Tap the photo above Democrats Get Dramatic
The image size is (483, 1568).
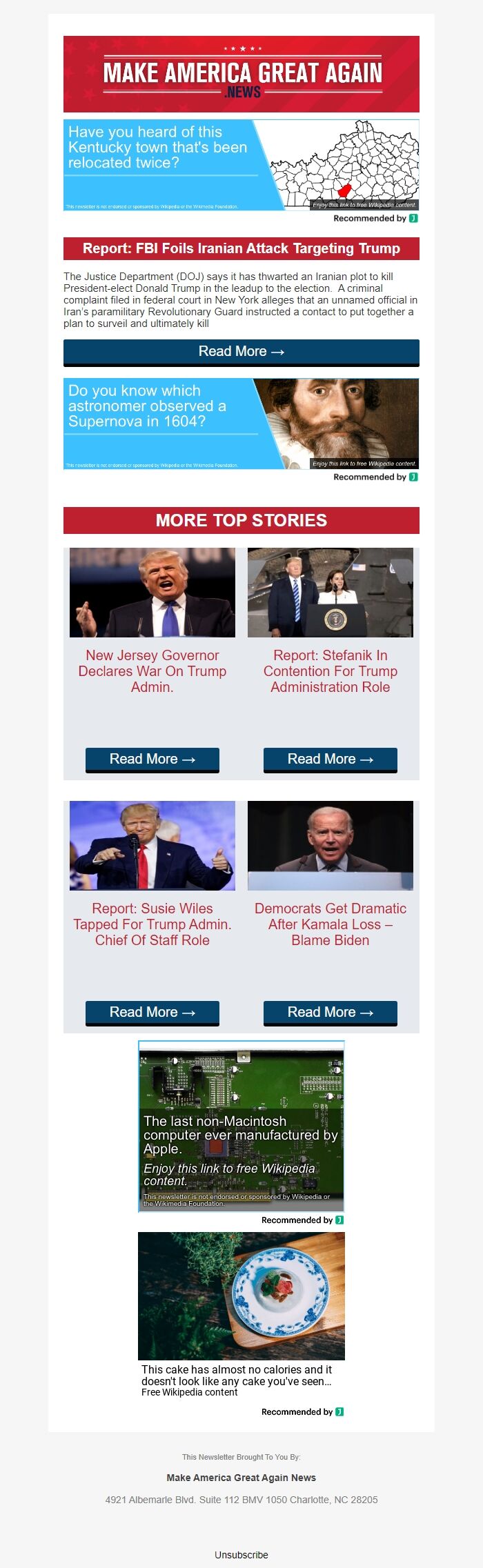pos(330,845)
